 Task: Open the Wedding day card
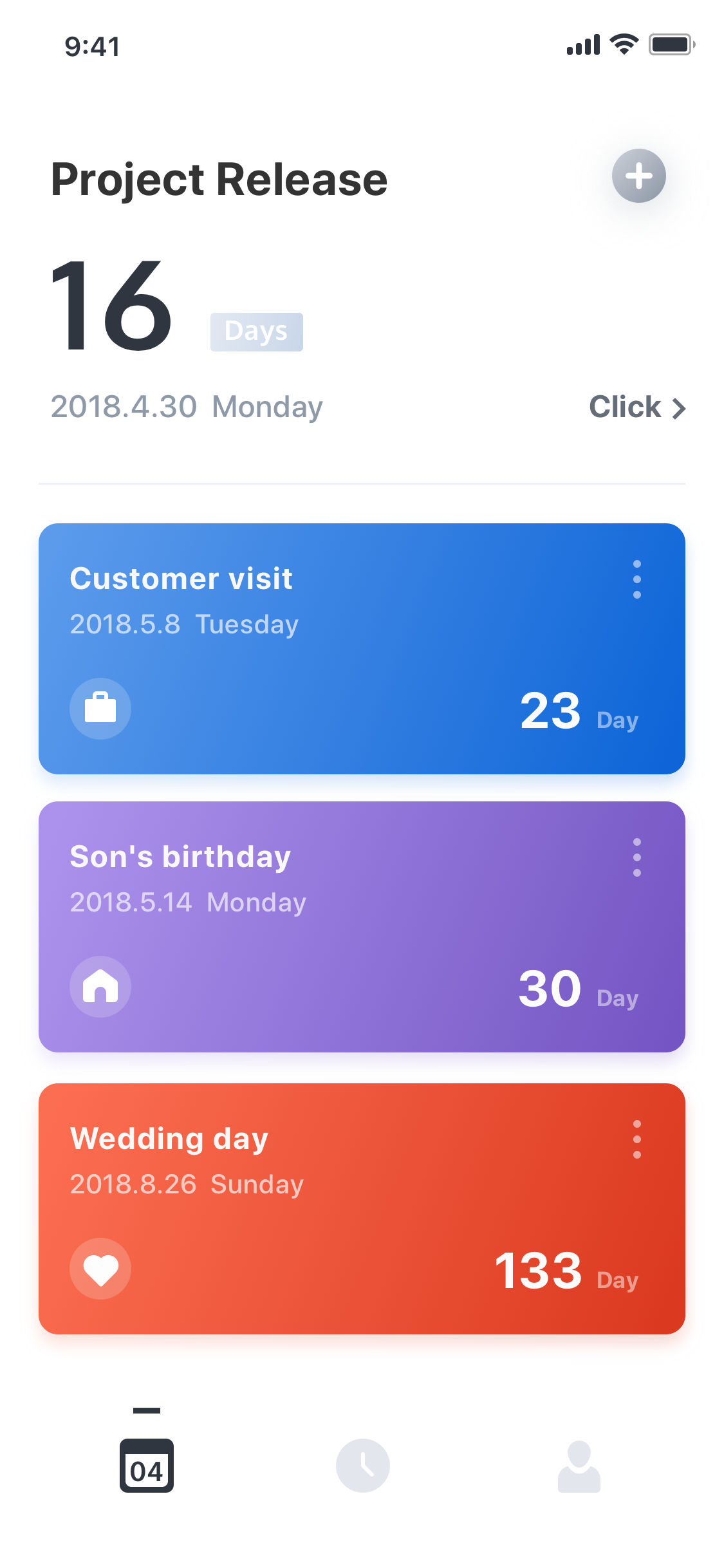click(362, 1209)
